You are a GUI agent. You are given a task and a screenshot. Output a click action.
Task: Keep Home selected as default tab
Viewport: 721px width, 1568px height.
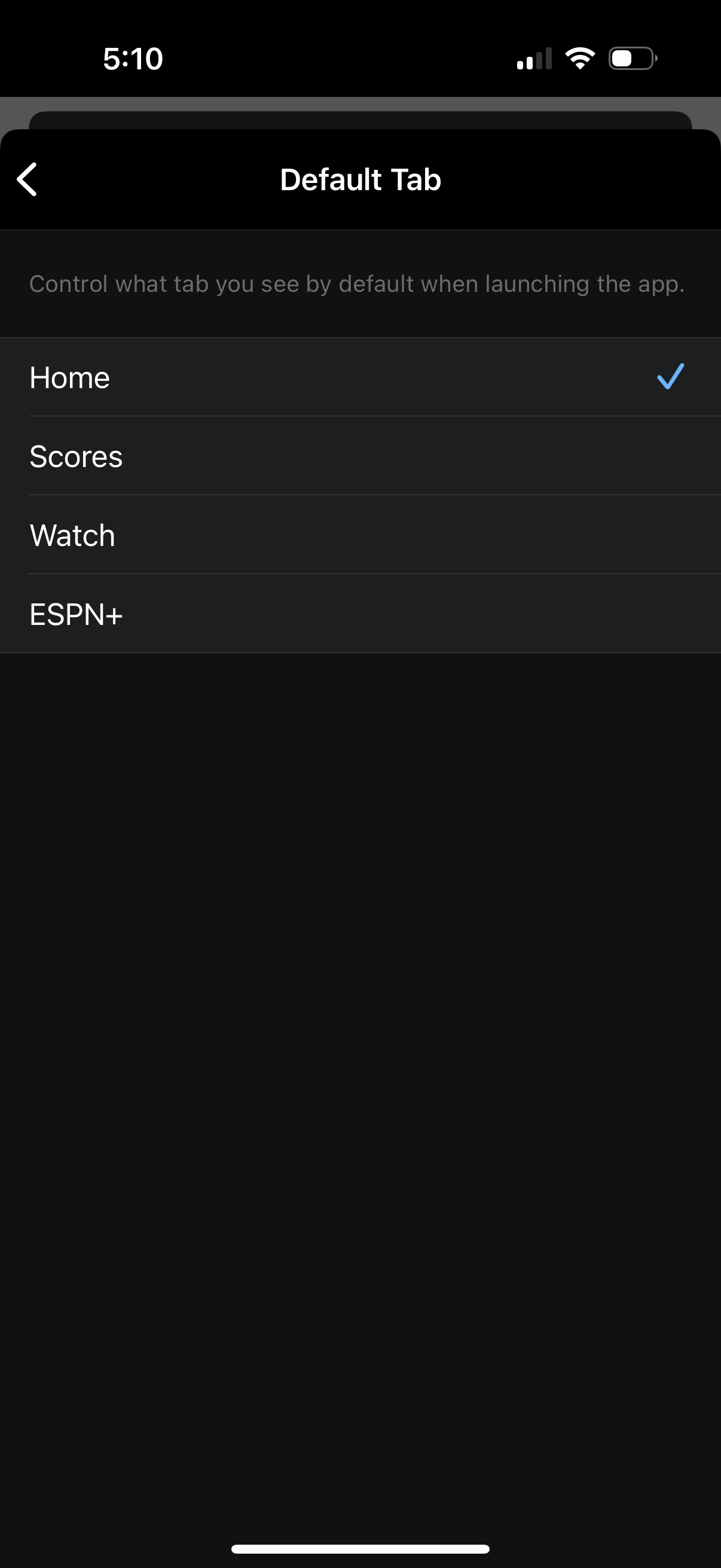360,377
